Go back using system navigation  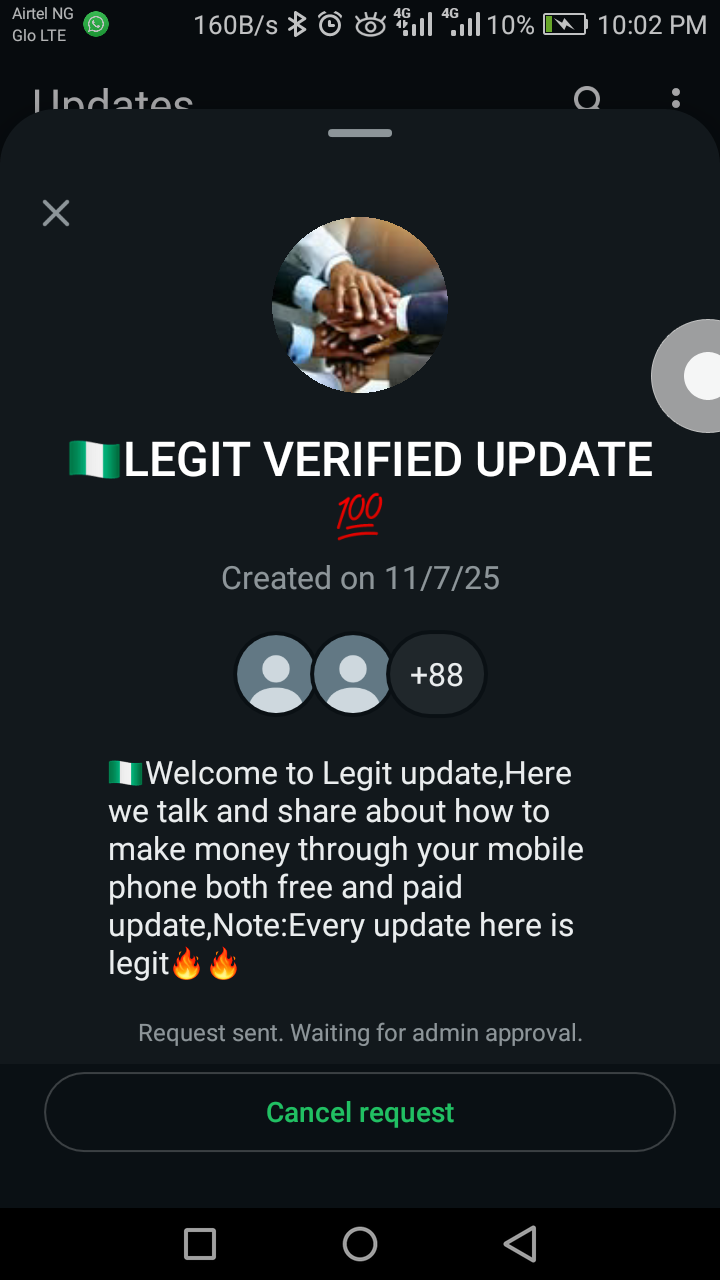520,1244
